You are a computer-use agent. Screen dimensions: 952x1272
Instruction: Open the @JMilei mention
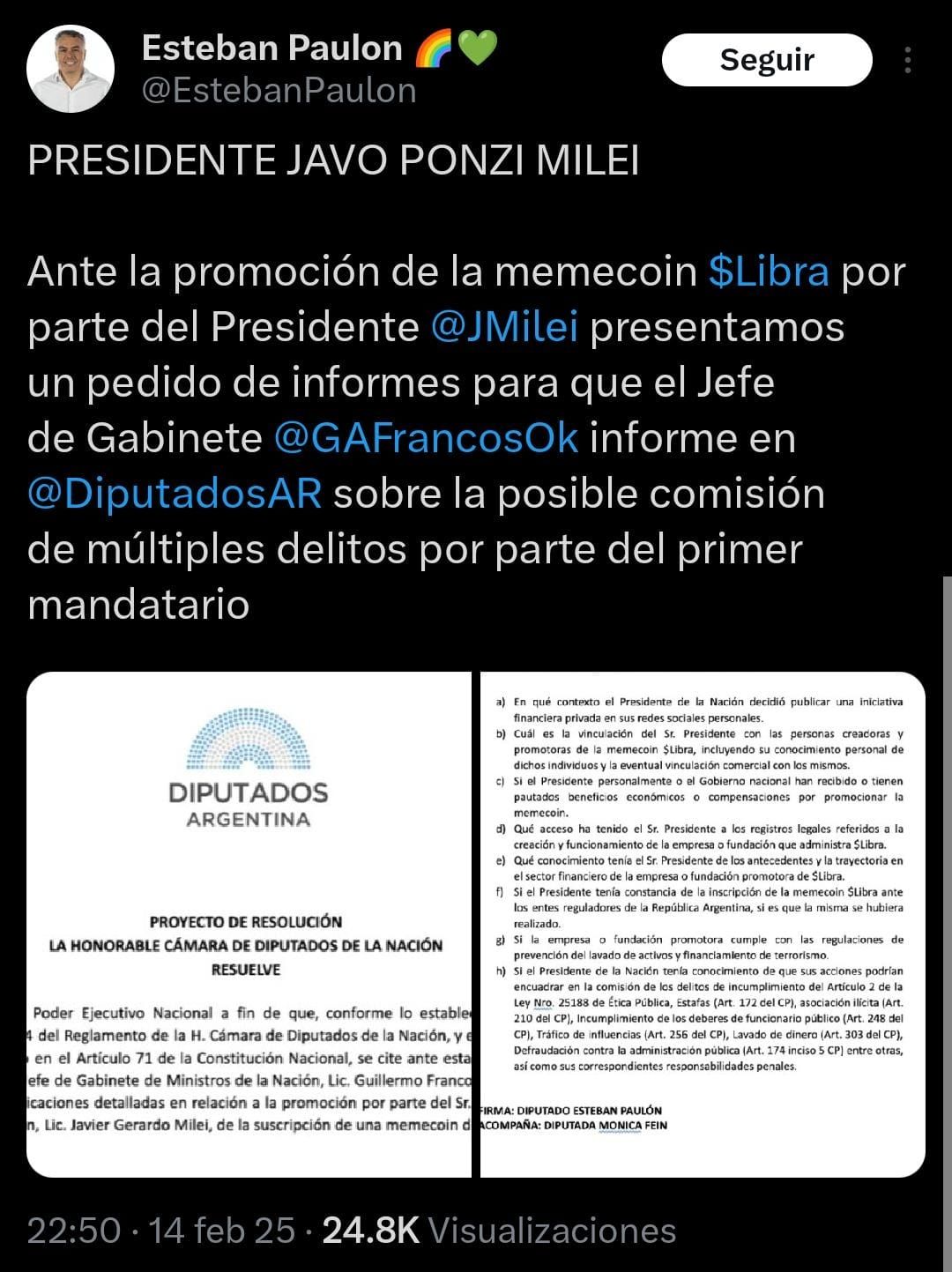coord(505,327)
